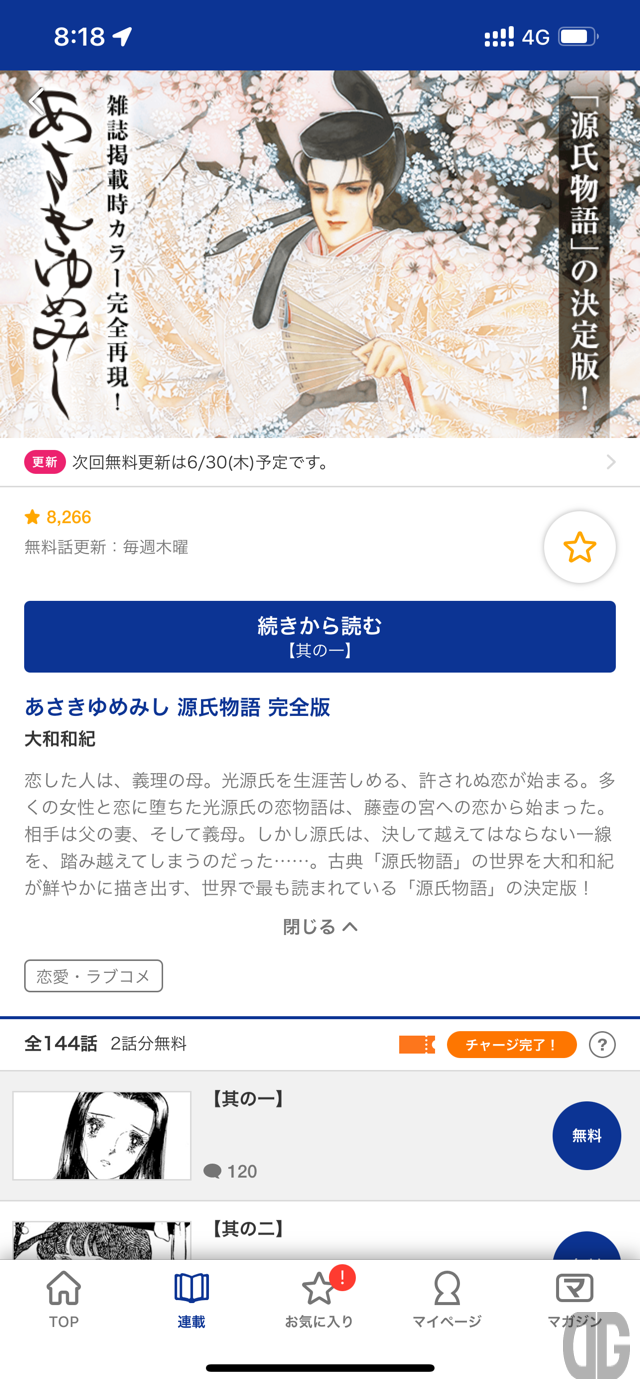Go to the マイページ tab
Image resolution: width=640 pixels, height=1384 pixels.
click(447, 1300)
